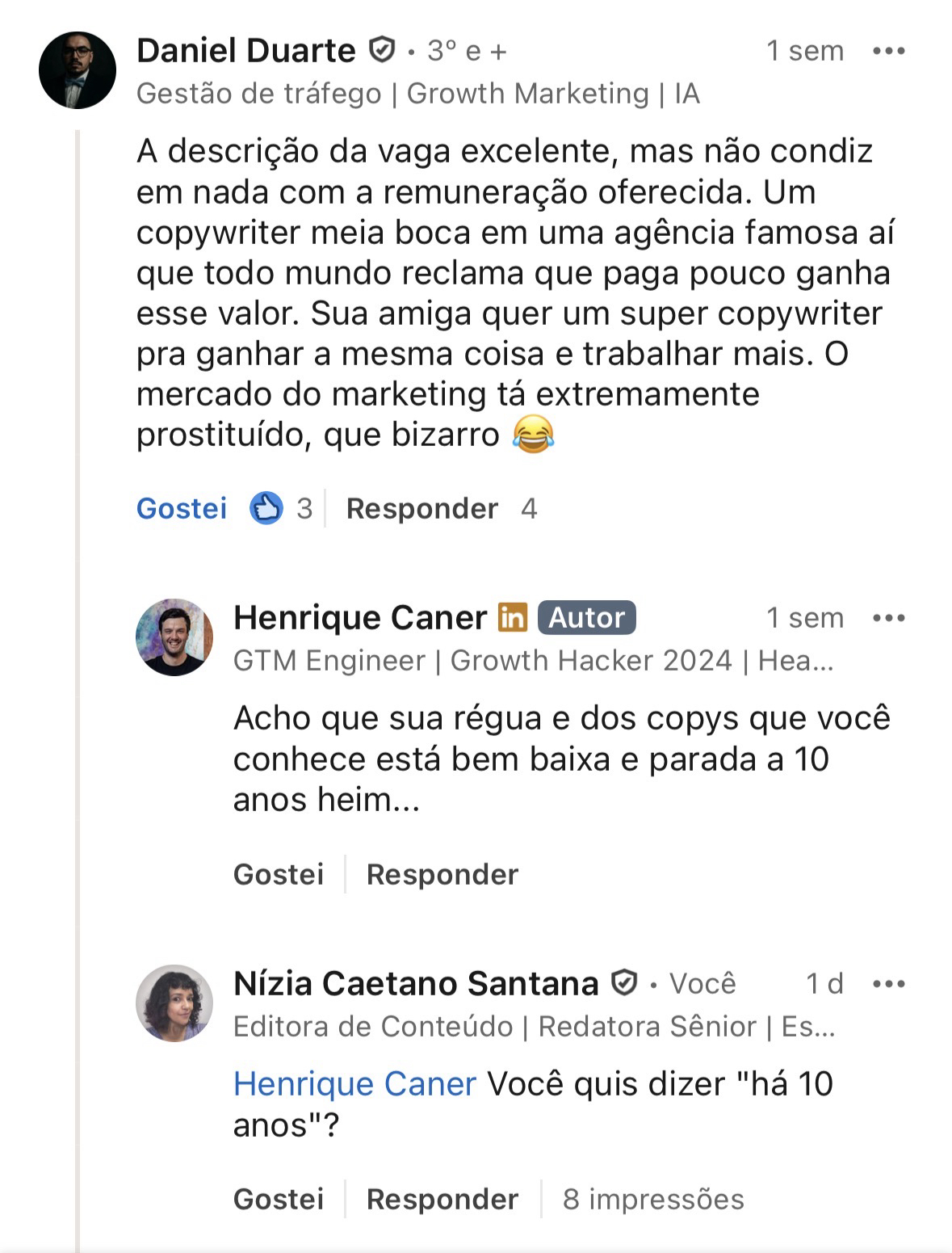Screen dimensions: 952x1253
Task: Open Daniel Duarte's name to view profile
Action: (x=246, y=51)
